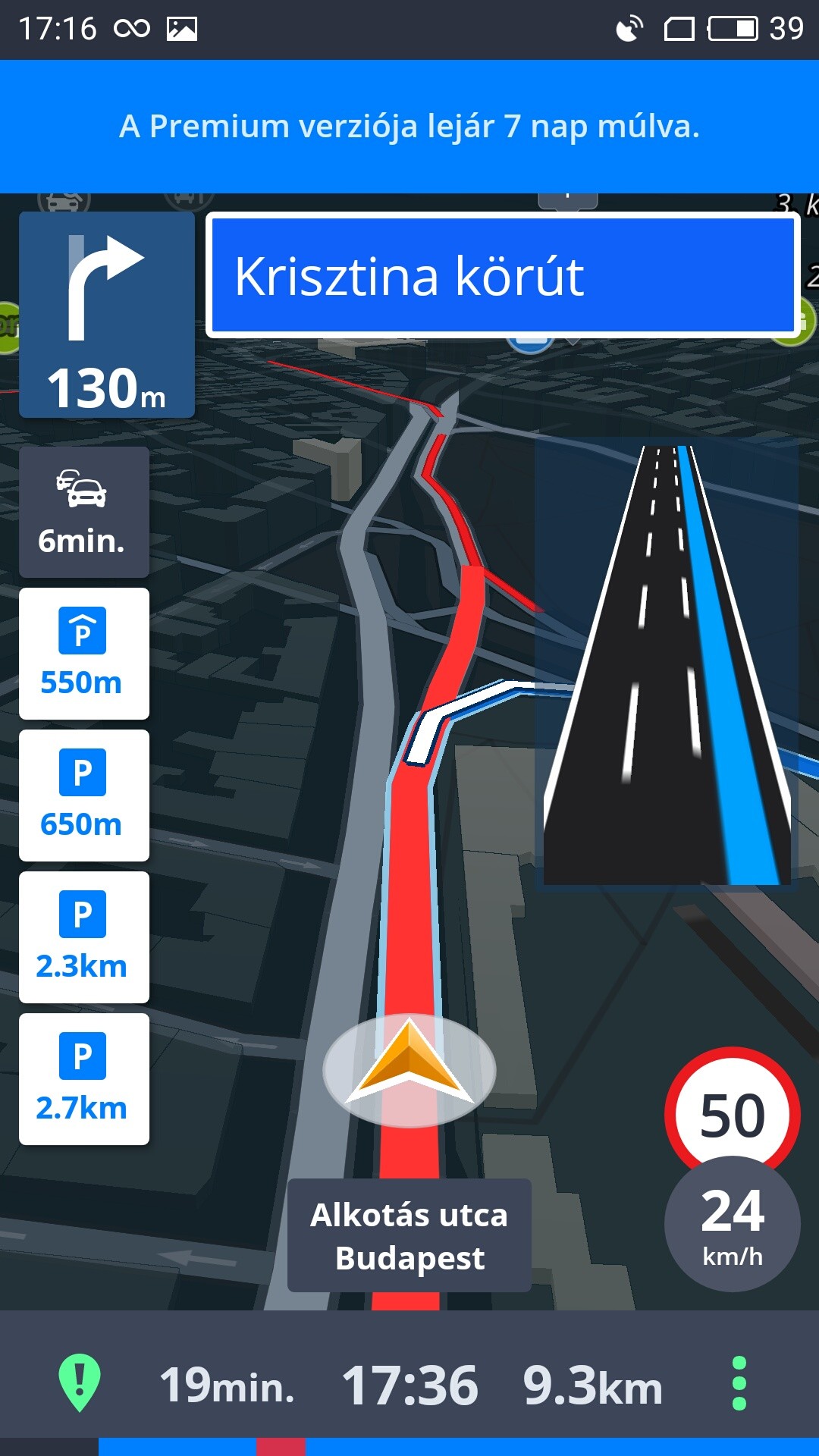Select the parking garage 550m away
Screen dimensions: 819x1456
tap(83, 653)
